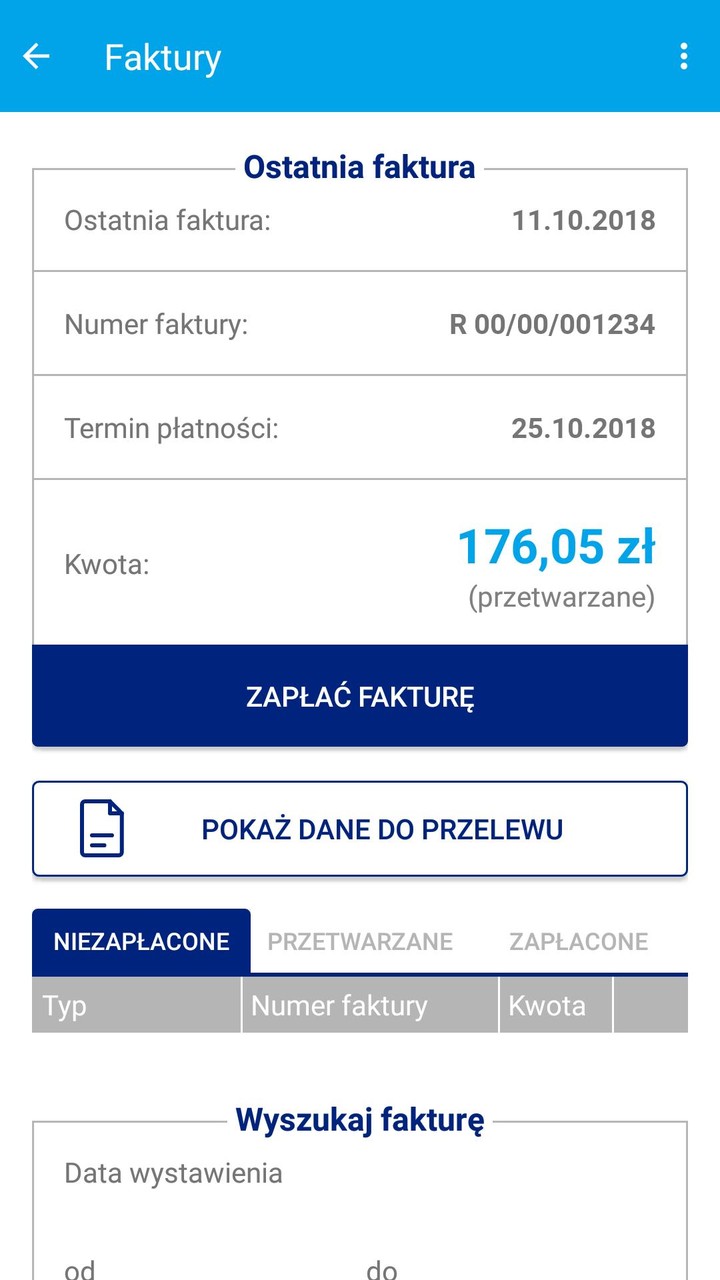Screen dimensions: 720x1280
Task: Open the overflow menu
Action: click(x=684, y=57)
